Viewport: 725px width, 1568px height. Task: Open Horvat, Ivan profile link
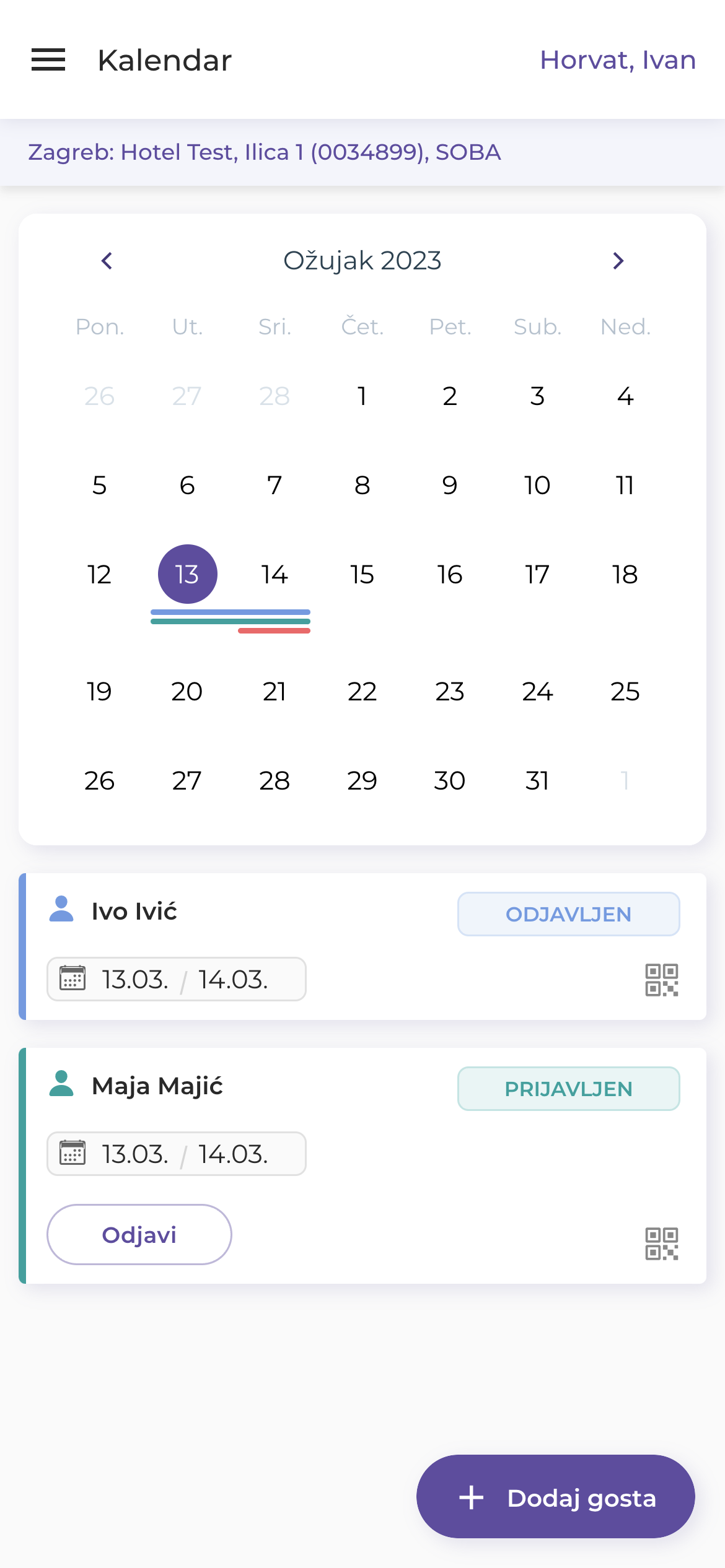618,60
